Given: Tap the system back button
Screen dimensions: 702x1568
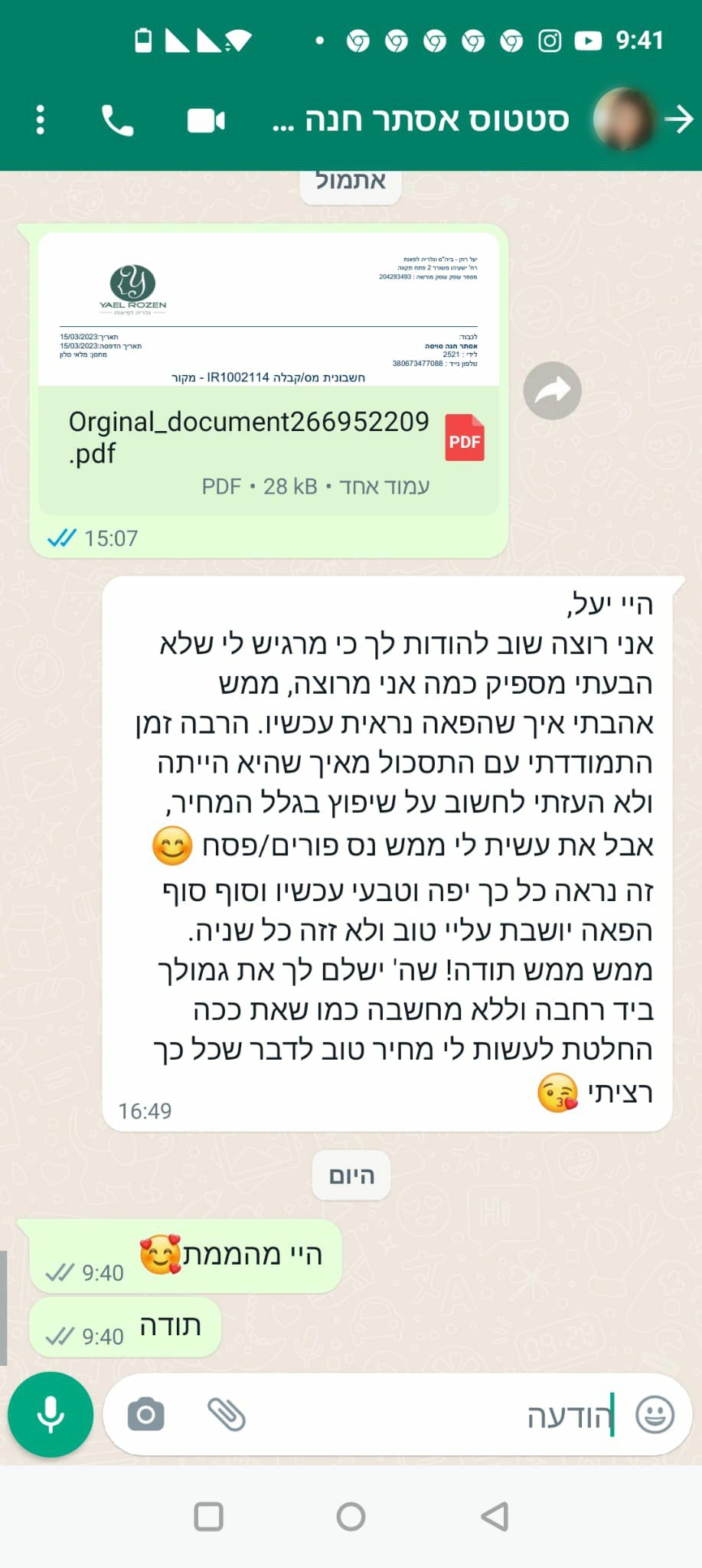Looking at the screenshot, I should coord(494,1517).
